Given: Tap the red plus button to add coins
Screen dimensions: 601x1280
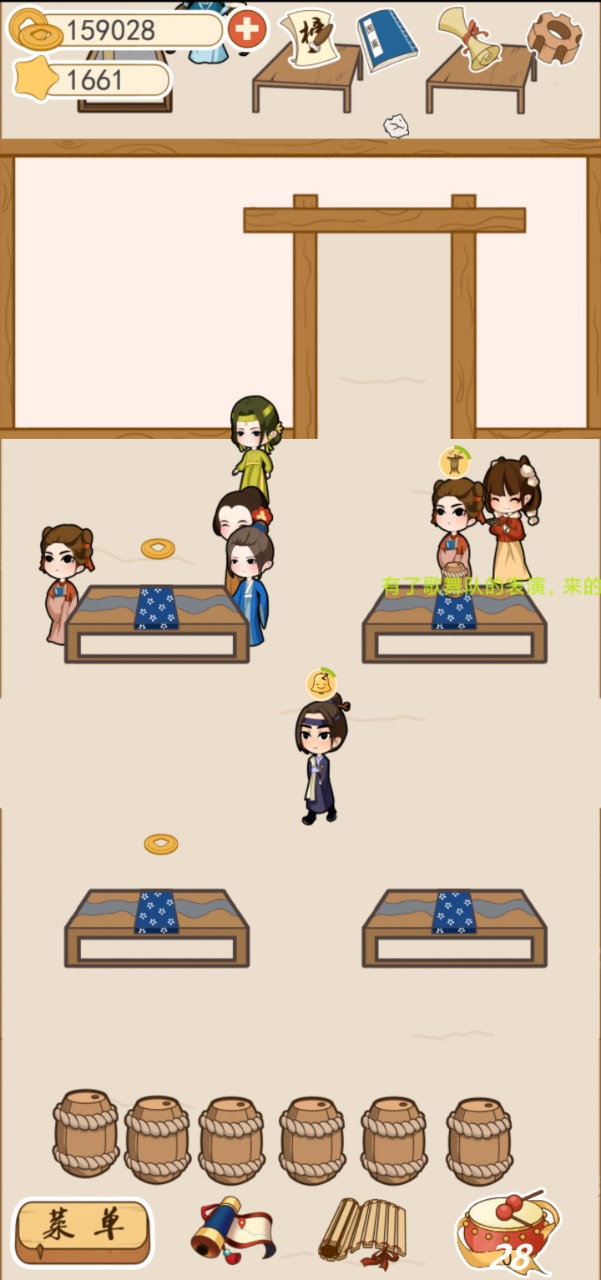Looking at the screenshot, I should 247,28.
